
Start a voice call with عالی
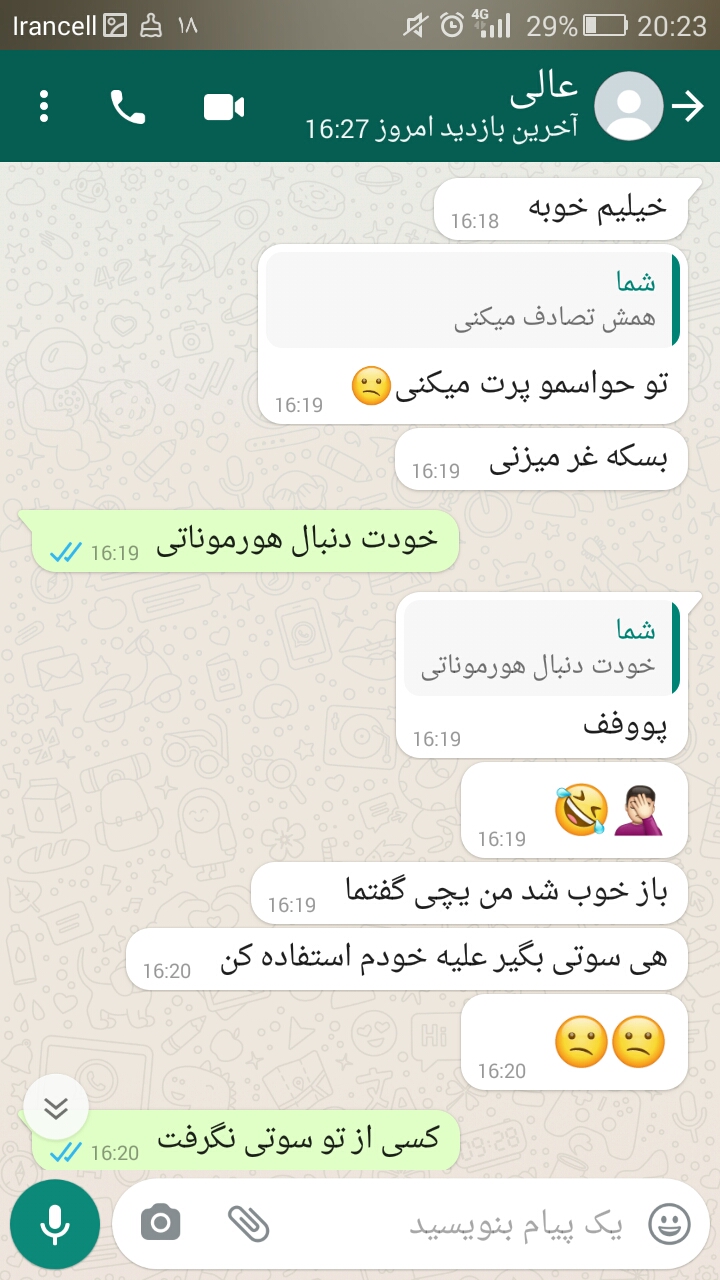click(128, 107)
